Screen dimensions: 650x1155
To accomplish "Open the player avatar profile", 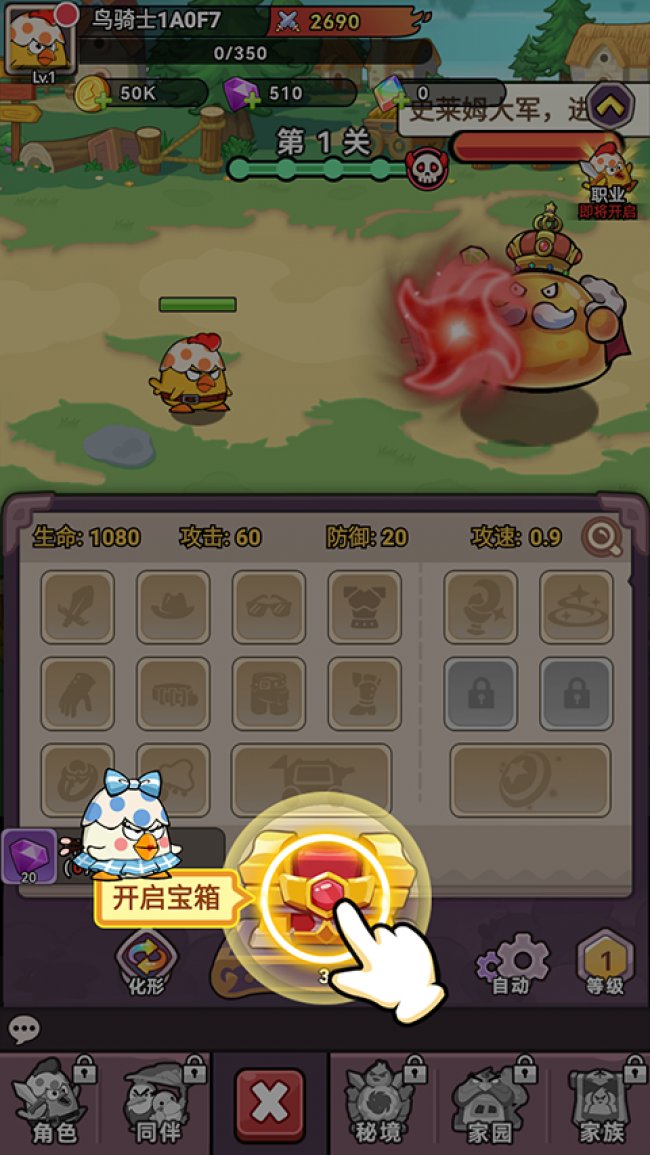I will (x=40, y=42).
